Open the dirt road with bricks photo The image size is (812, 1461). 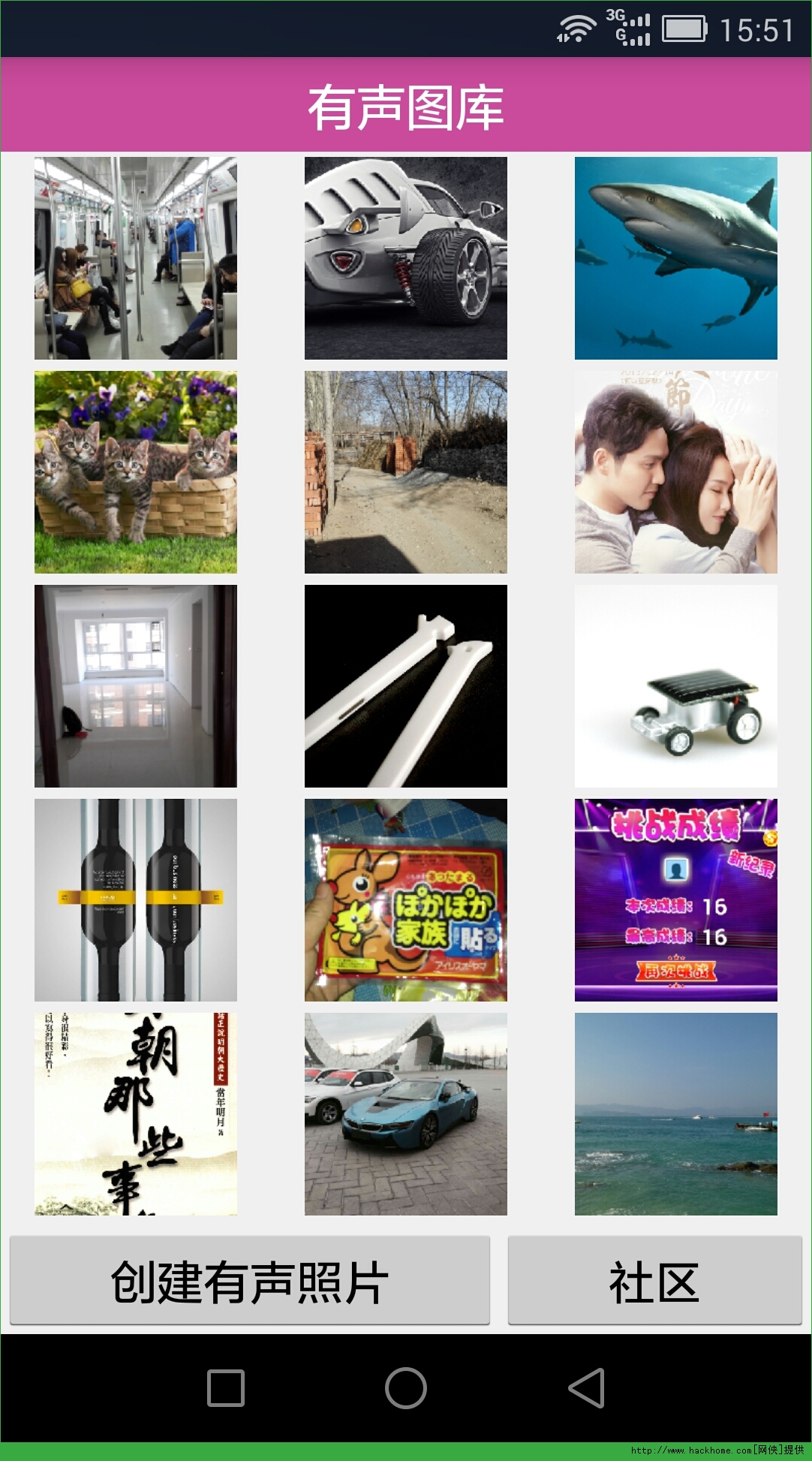pos(406,472)
